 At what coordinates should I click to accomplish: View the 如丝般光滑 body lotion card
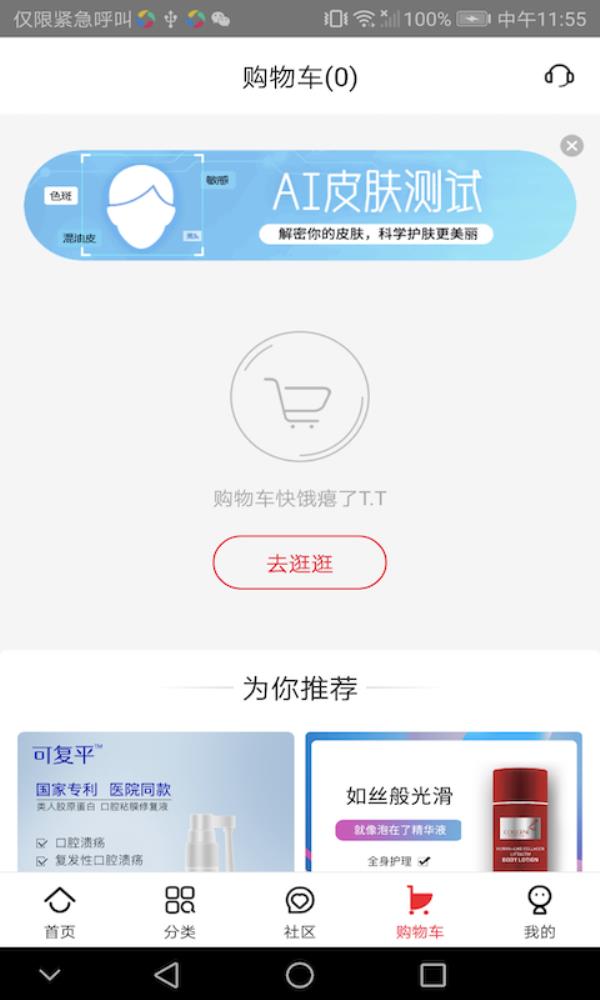click(443, 802)
